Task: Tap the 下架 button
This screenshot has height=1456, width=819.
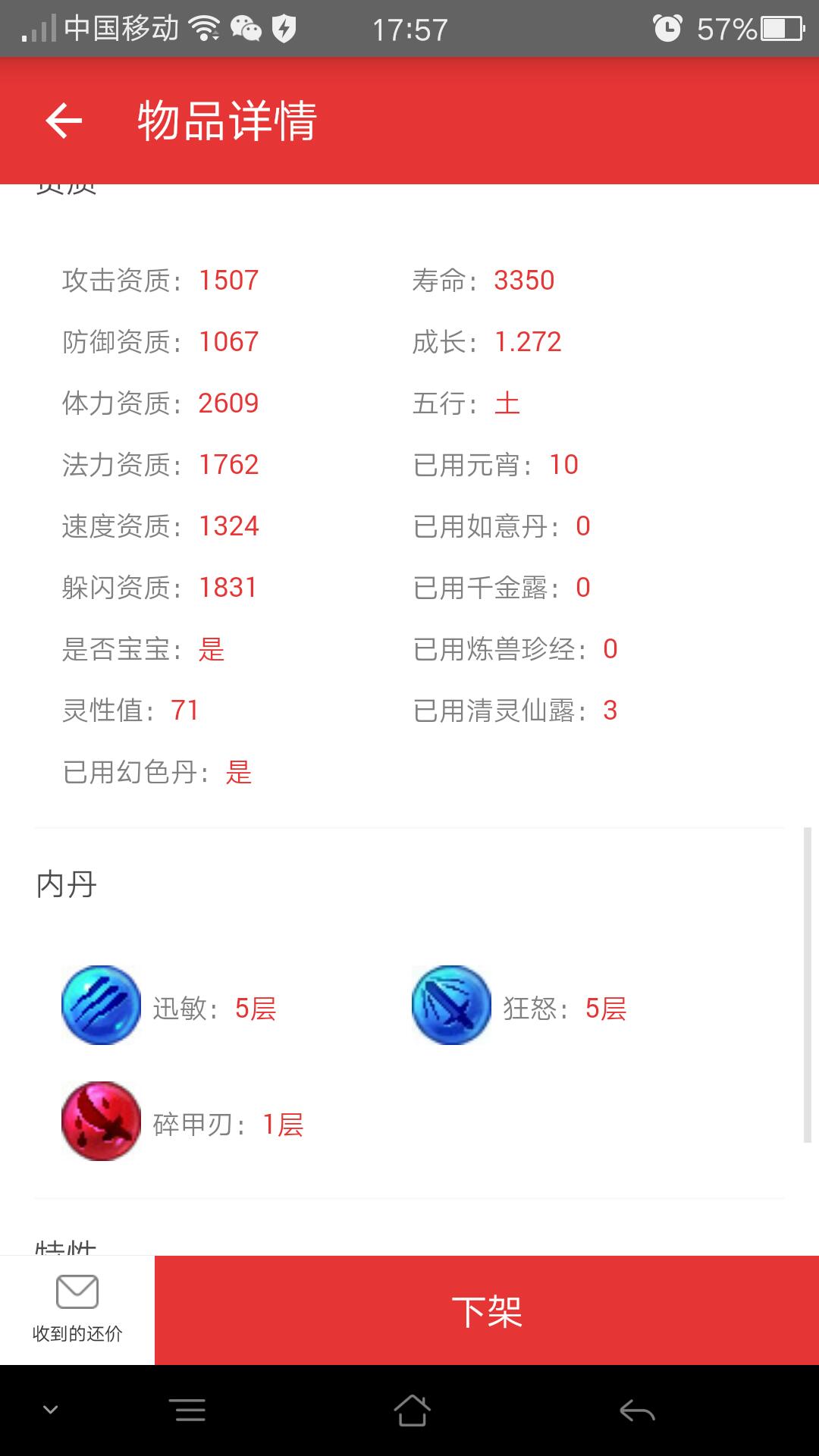Action: pyautogui.click(x=487, y=1310)
